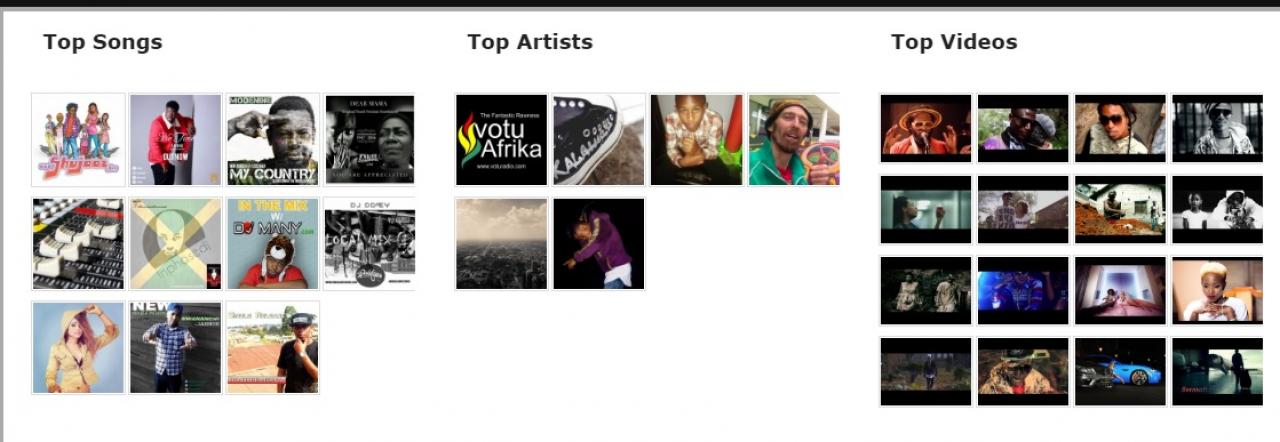Image resolution: width=1280 pixels, height=442 pixels.
Task: Open the DJ Dorey Local Mix cover
Action: click(370, 244)
